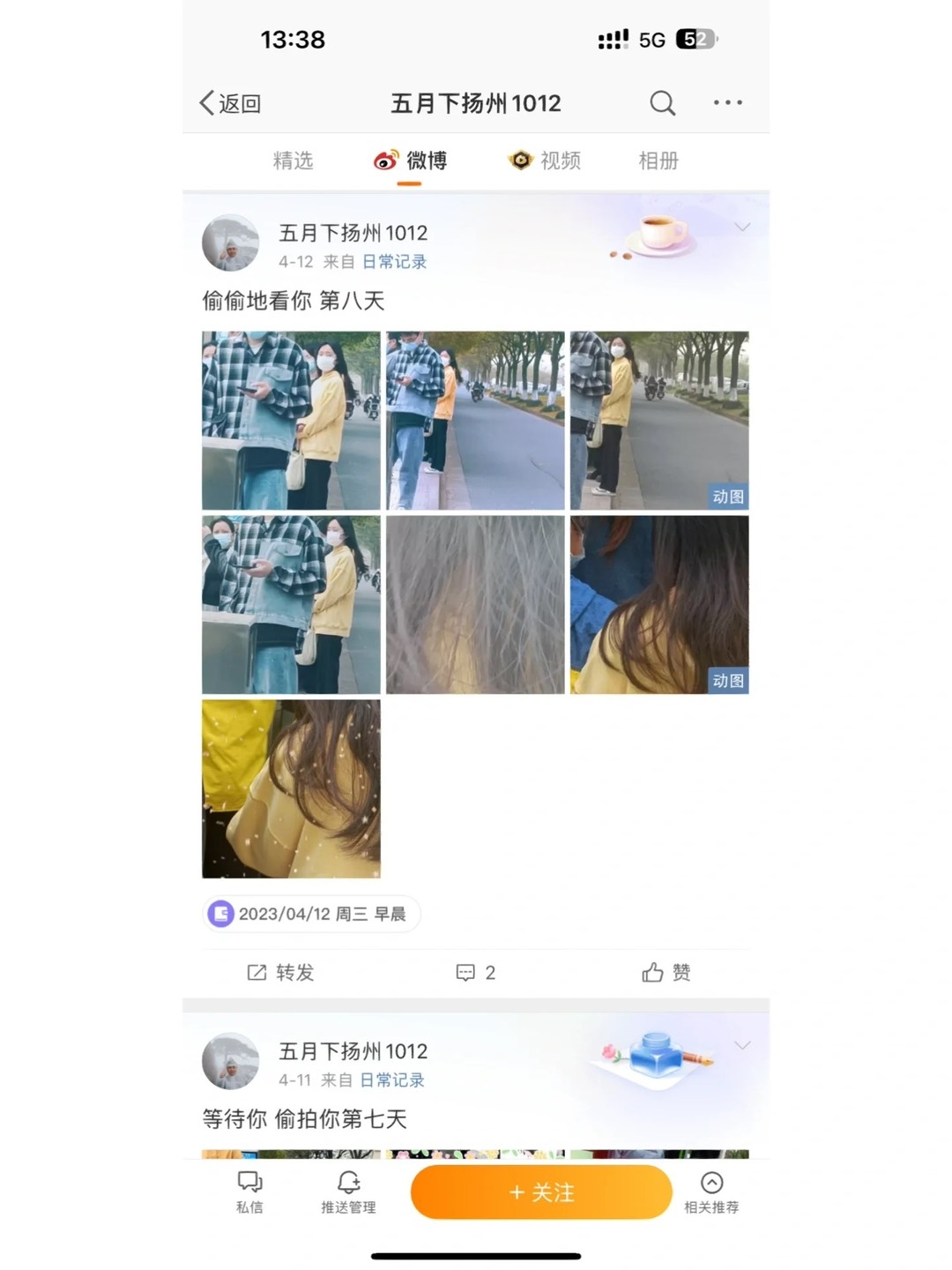
Task: Switch to the 视频 tab
Action: (546, 161)
